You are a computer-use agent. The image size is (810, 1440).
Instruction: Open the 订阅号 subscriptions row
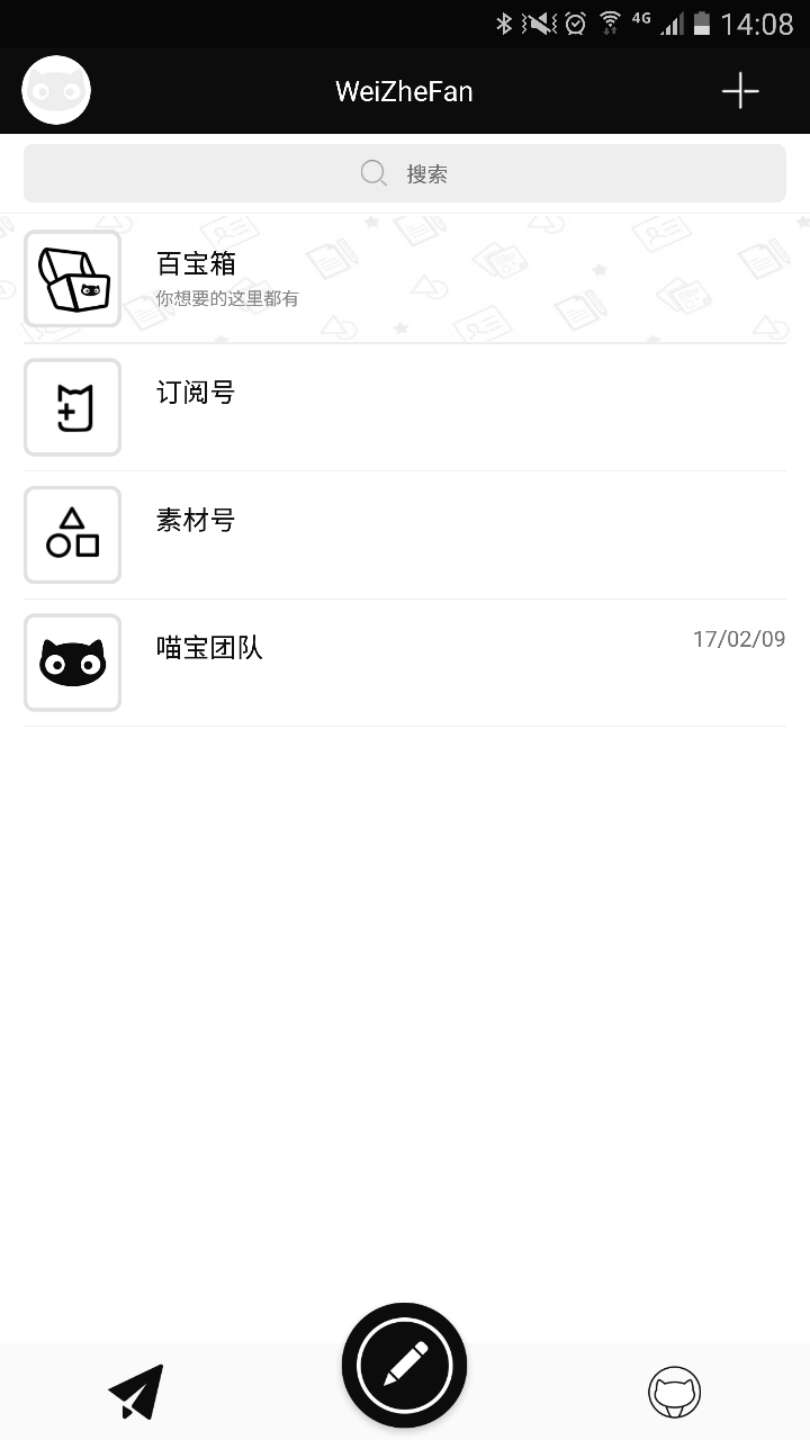405,407
